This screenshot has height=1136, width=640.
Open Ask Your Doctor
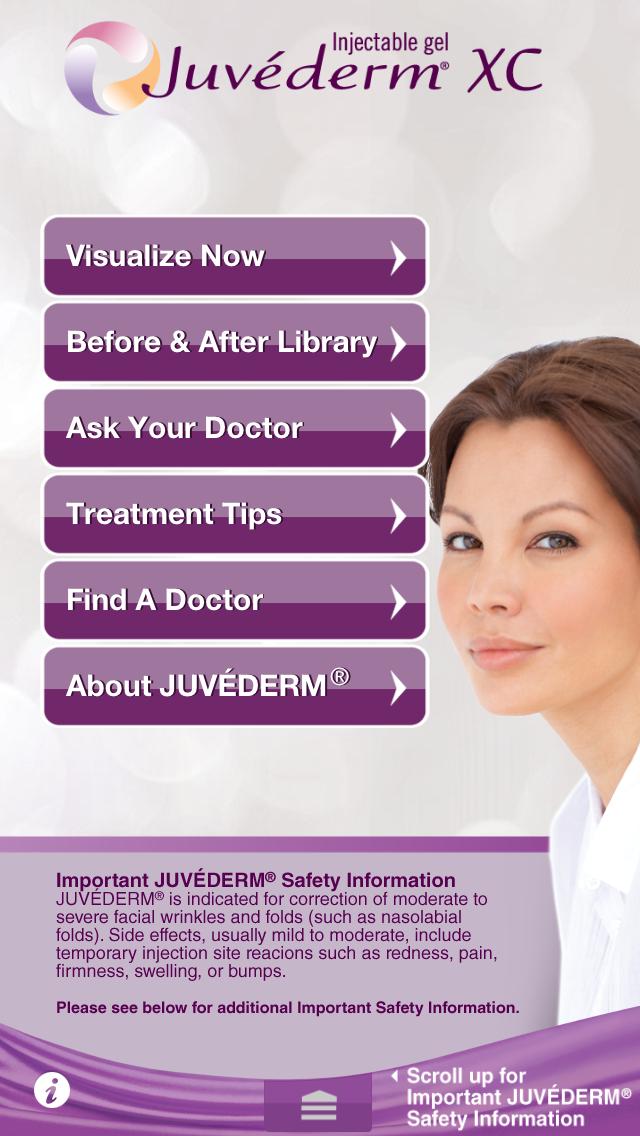click(x=235, y=428)
